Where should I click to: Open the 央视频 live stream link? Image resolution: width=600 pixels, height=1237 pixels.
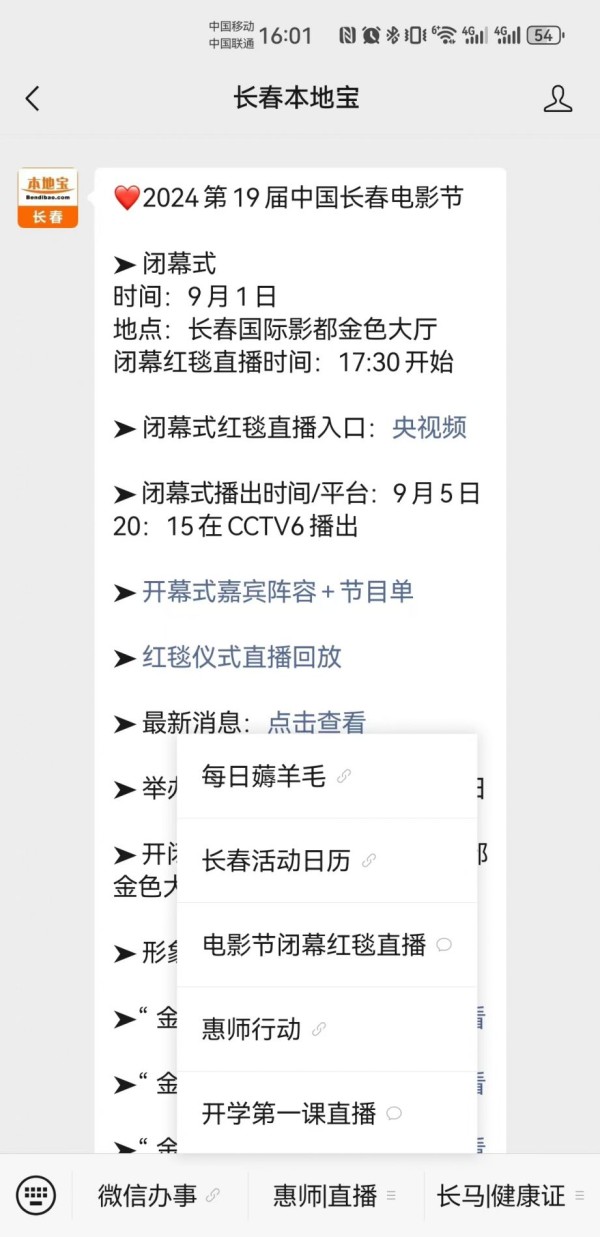pyautogui.click(x=429, y=428)
